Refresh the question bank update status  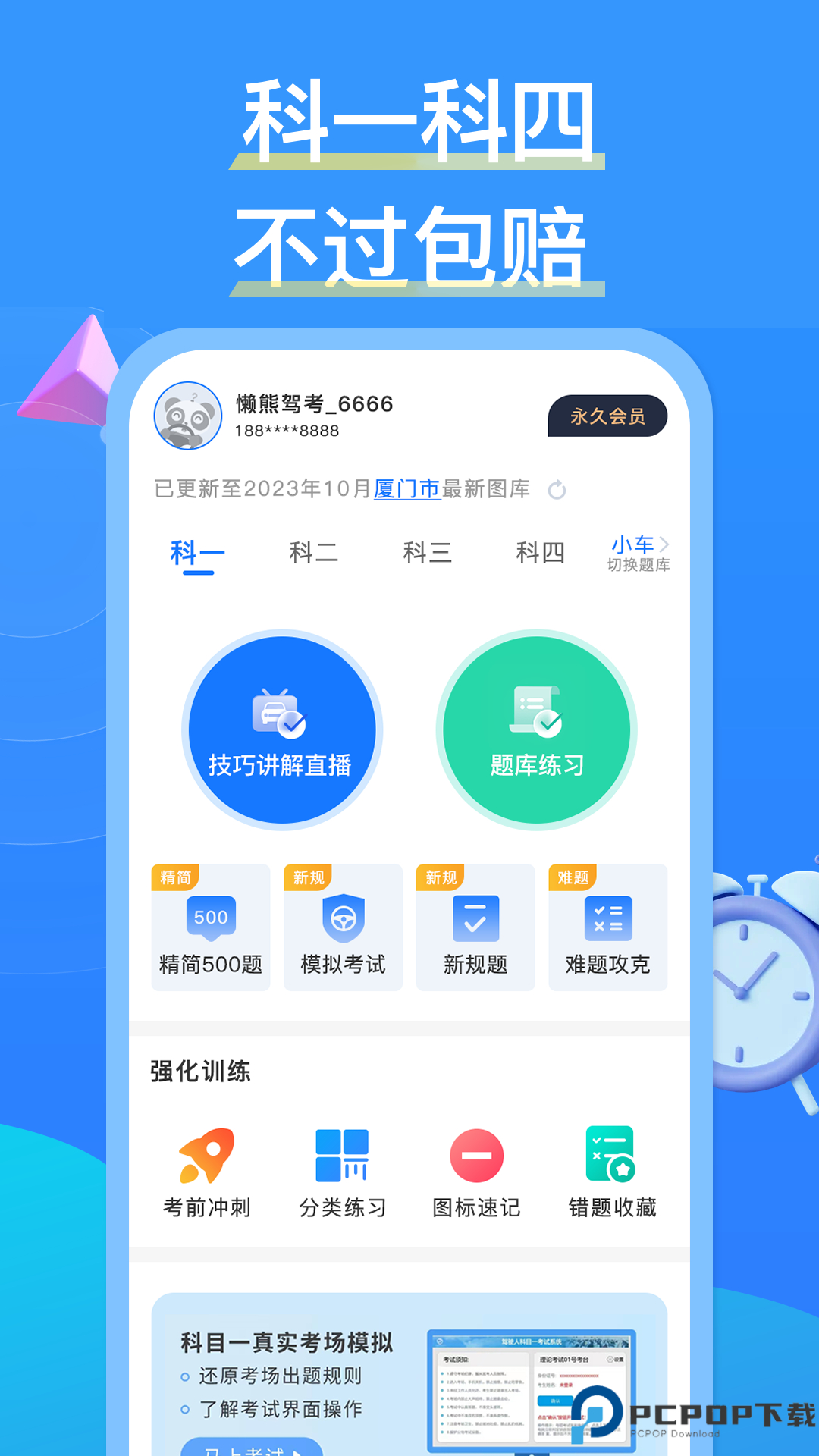point(559,490)
